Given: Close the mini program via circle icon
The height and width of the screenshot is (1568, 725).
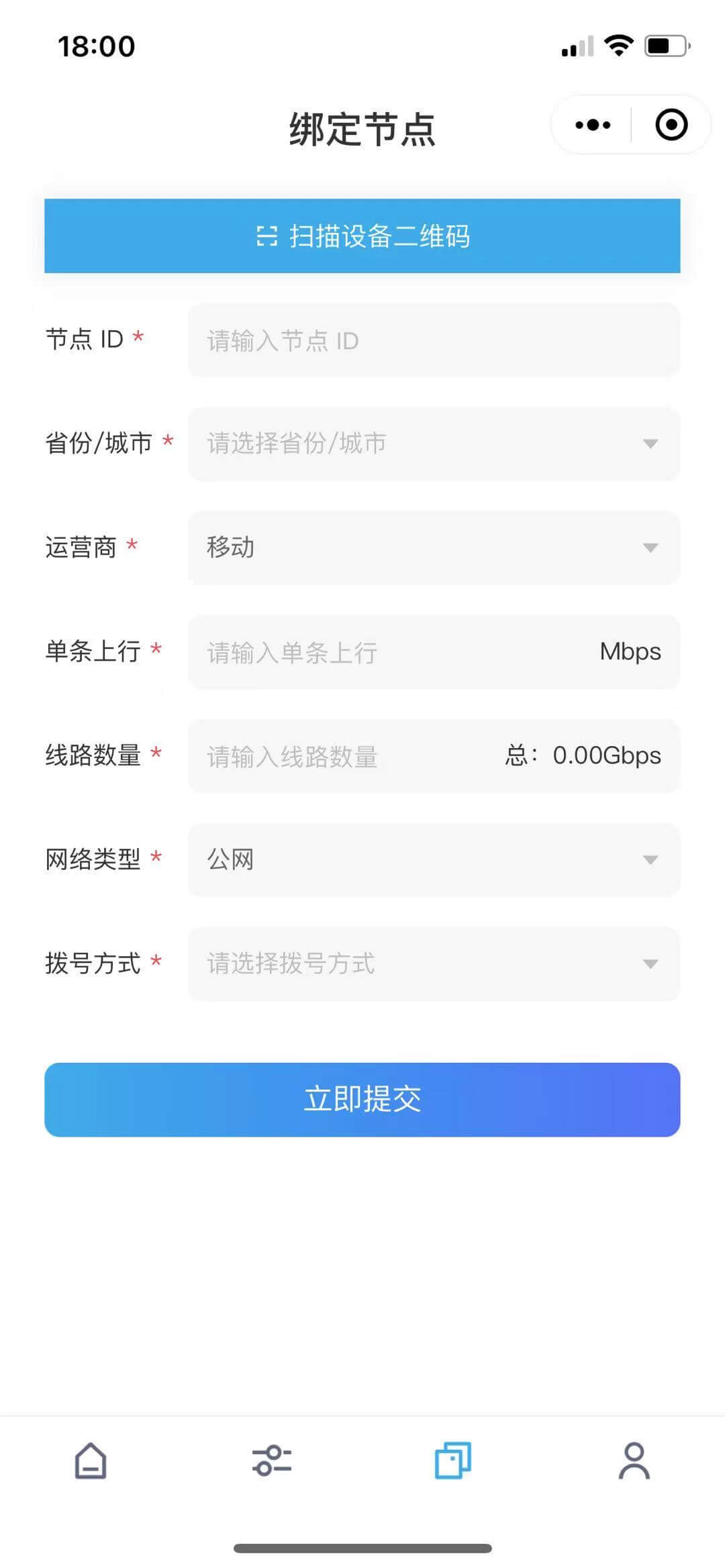Looking at the screenshot, I should click(x=671, y=125).
